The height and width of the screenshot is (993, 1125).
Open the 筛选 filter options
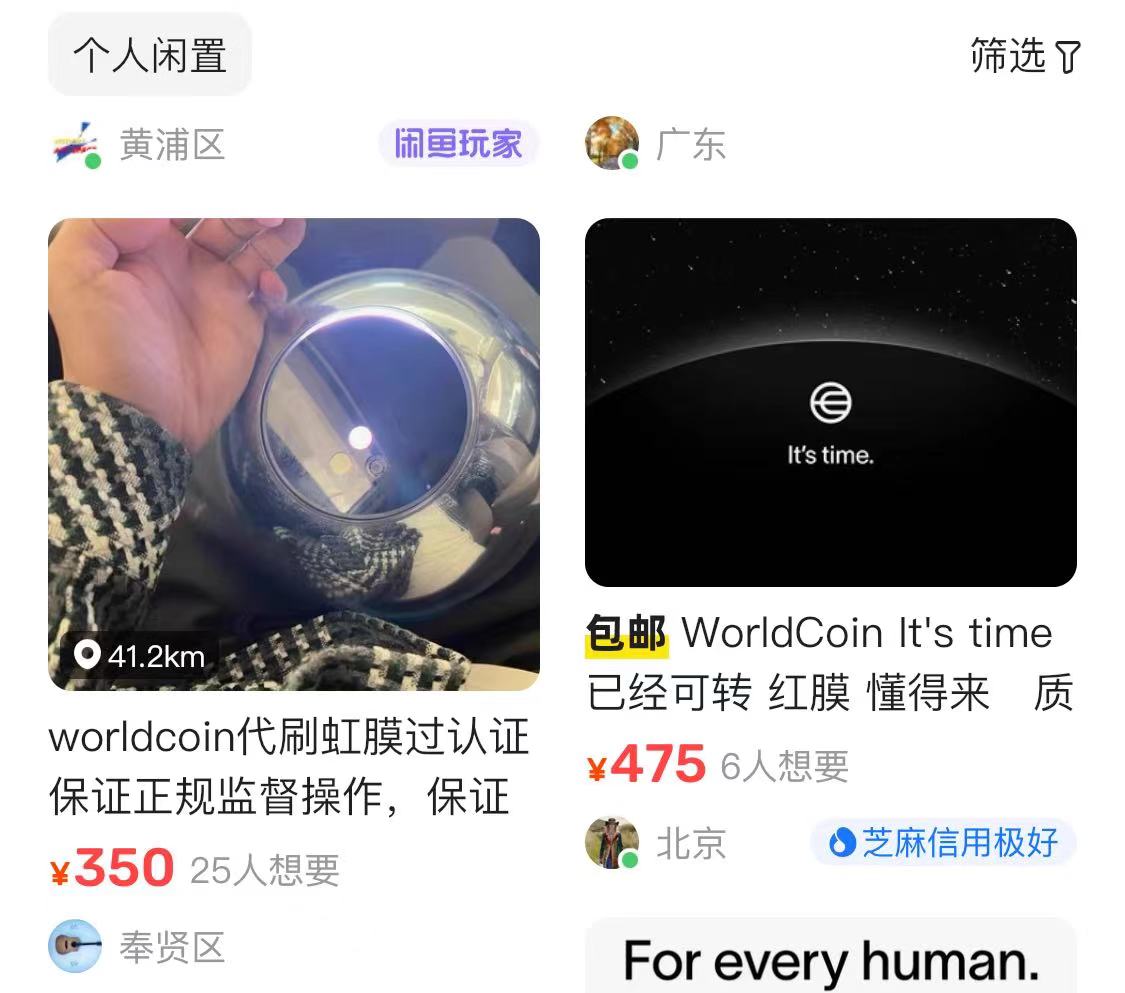pyautogui.click(x=1025, y=56)
